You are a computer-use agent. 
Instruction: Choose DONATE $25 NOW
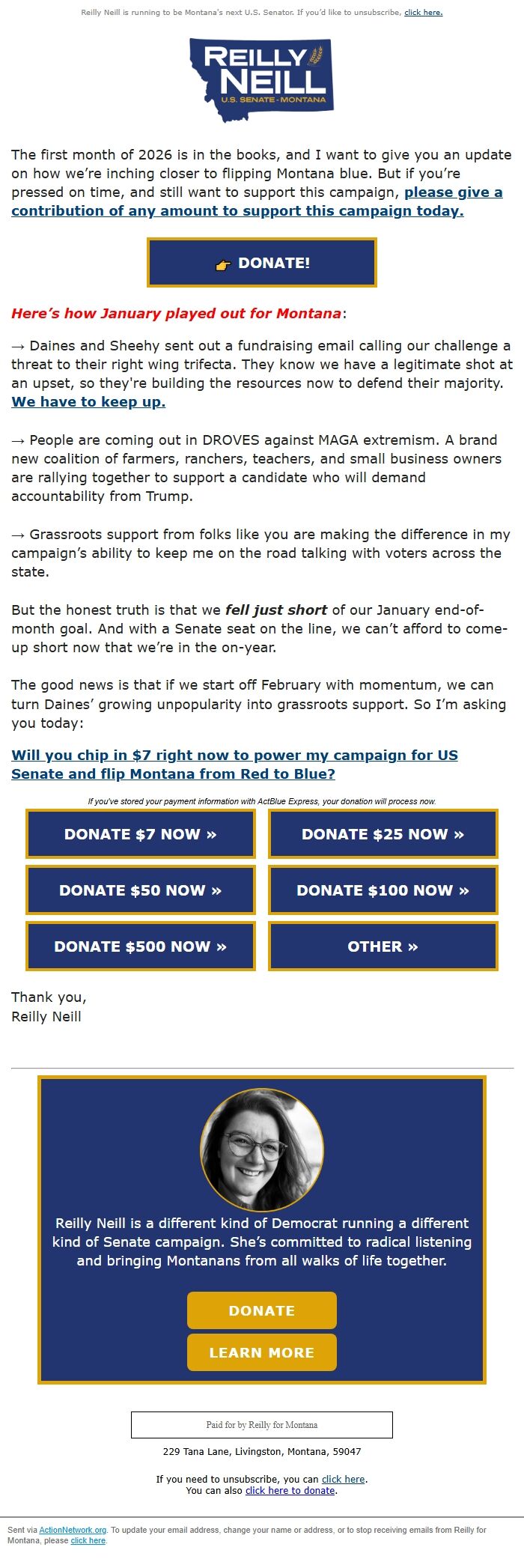point(383,834)
